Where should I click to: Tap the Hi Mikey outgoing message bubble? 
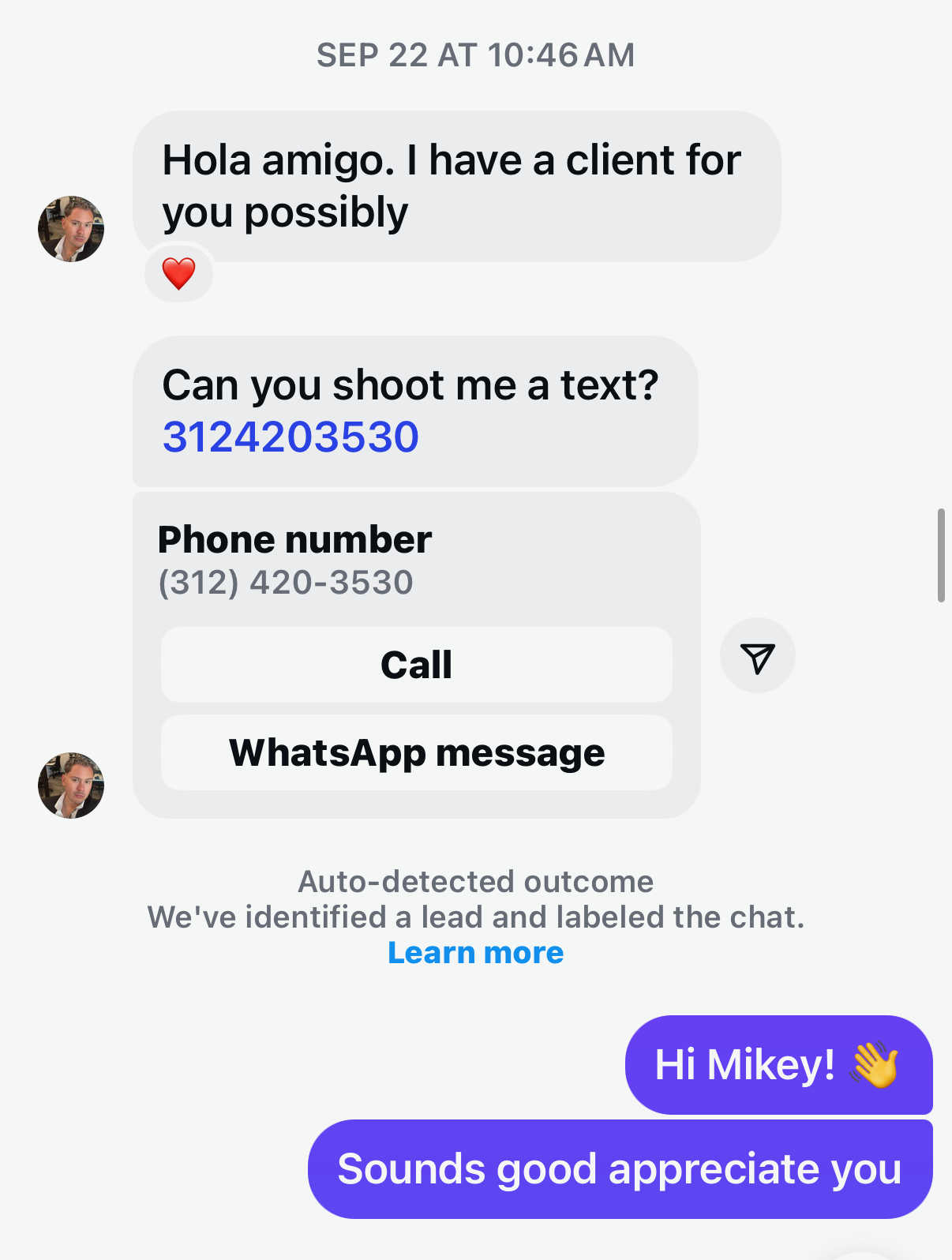pyautogui.click(x=778, y=1065)
